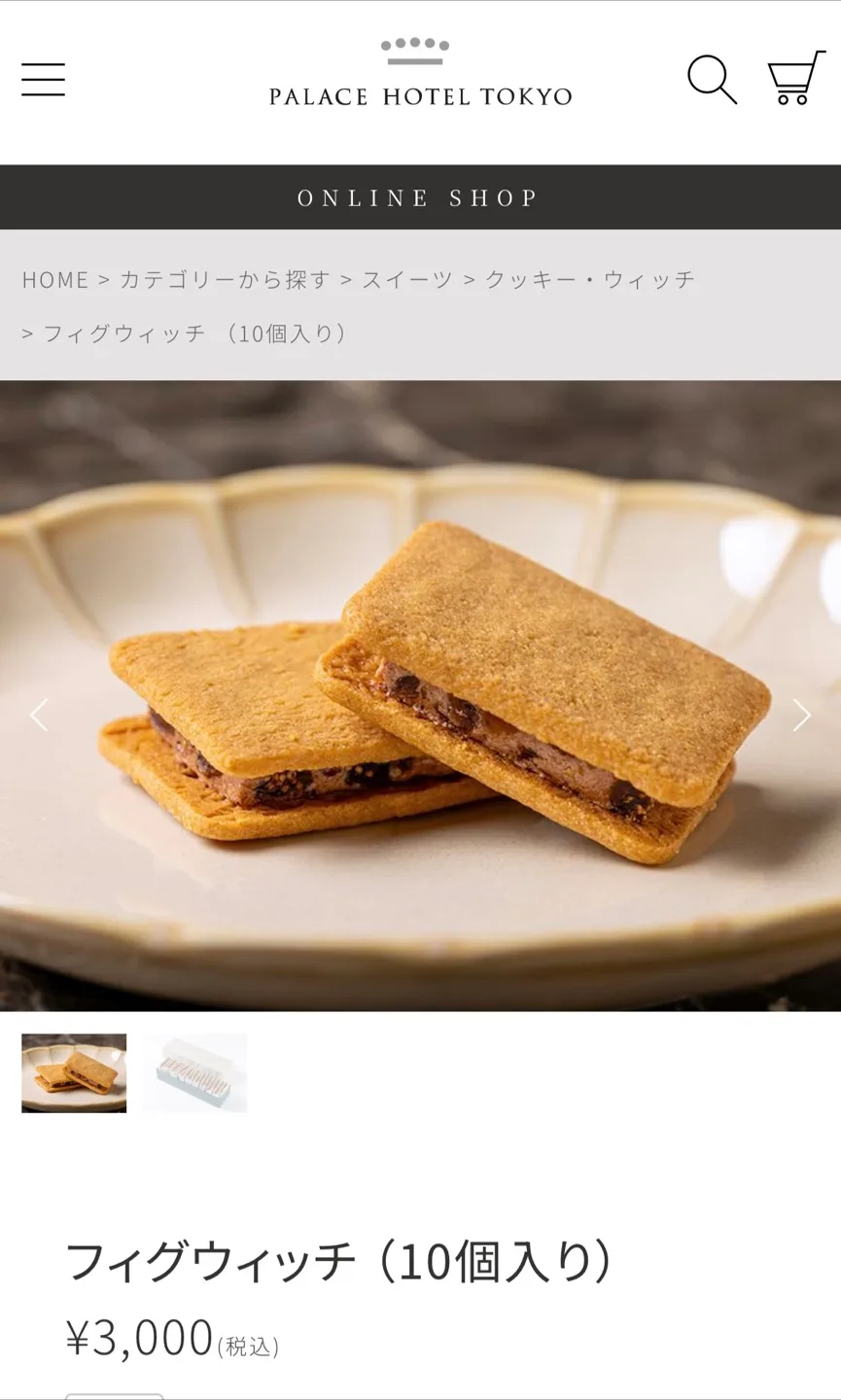Open スイーツ breadcrumb link

click(407, 280)
